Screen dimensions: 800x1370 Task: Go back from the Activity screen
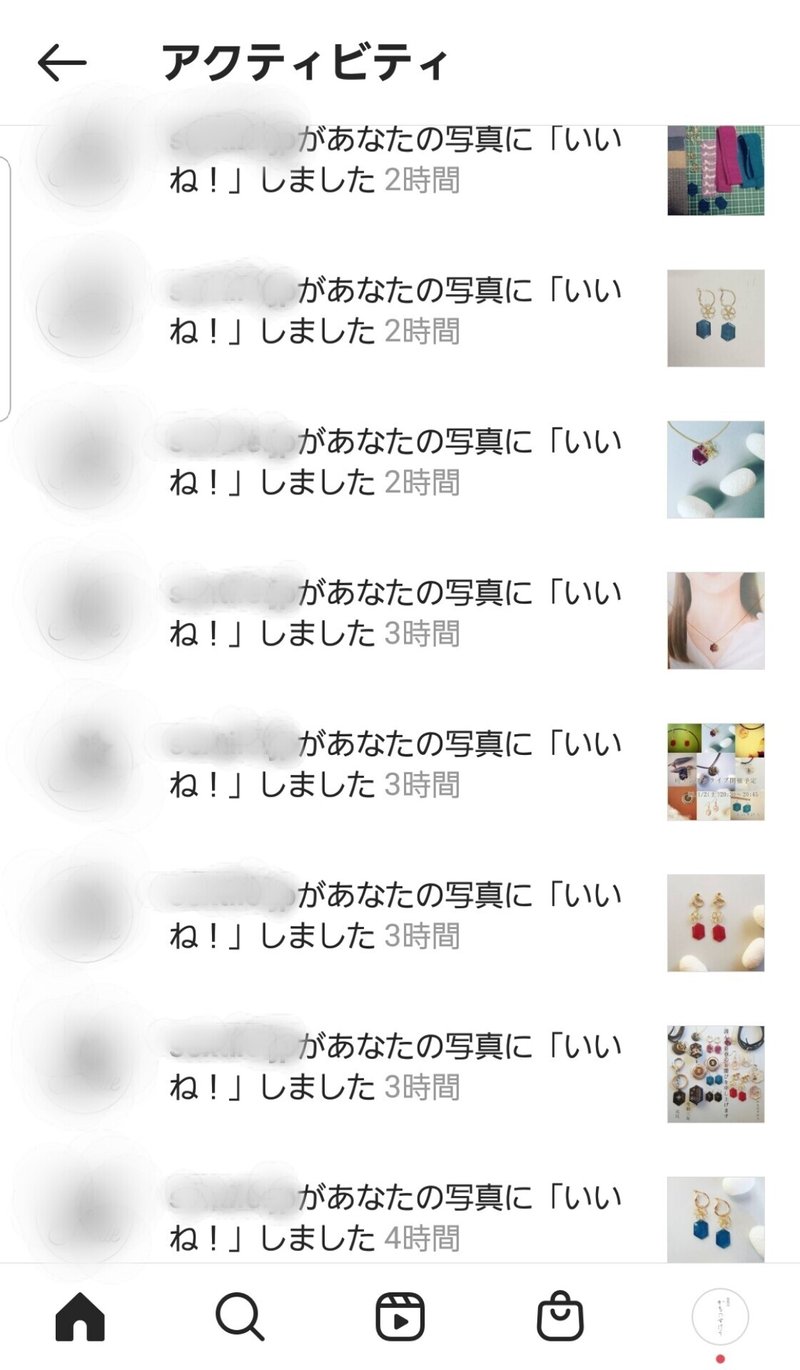(x=62, y=63)
